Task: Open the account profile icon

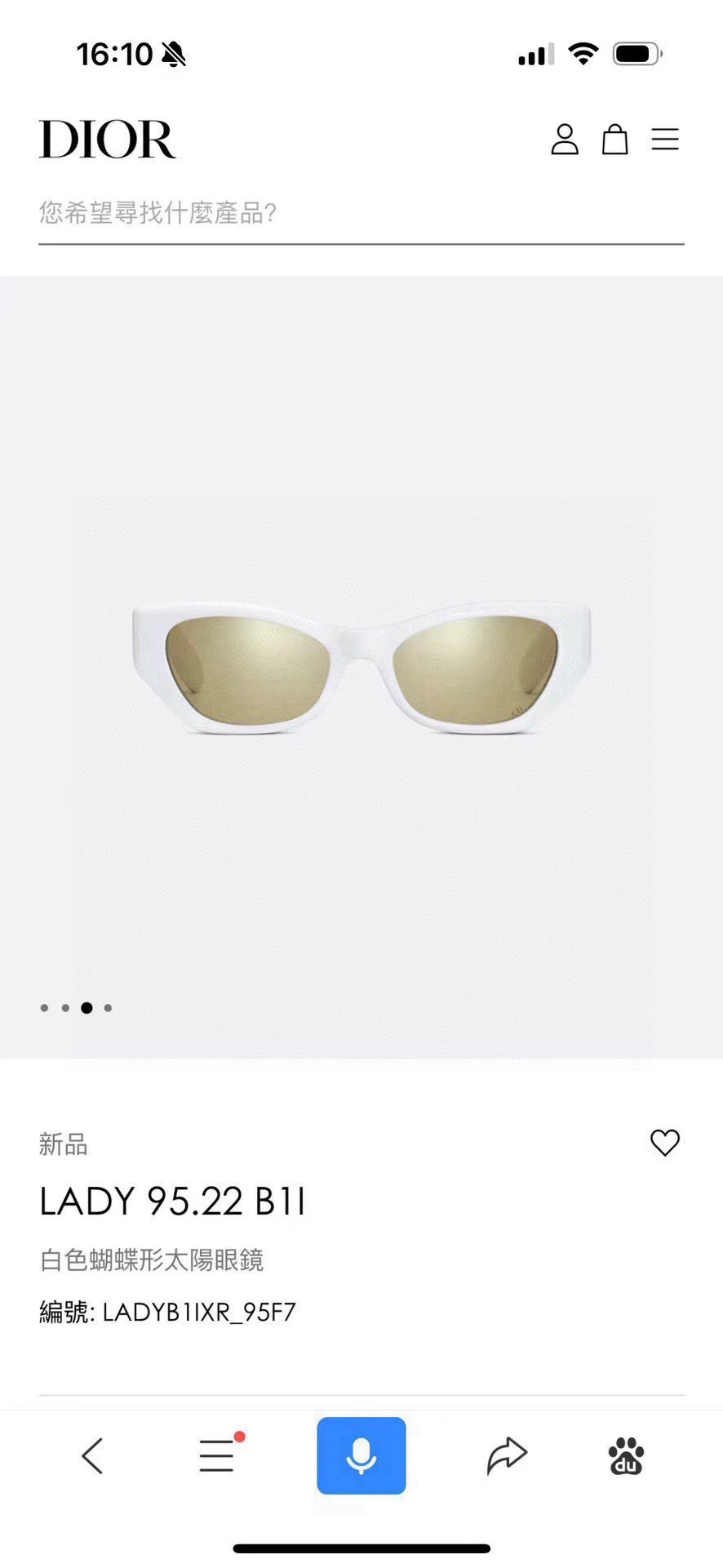Action: click(x=564, y=140)
